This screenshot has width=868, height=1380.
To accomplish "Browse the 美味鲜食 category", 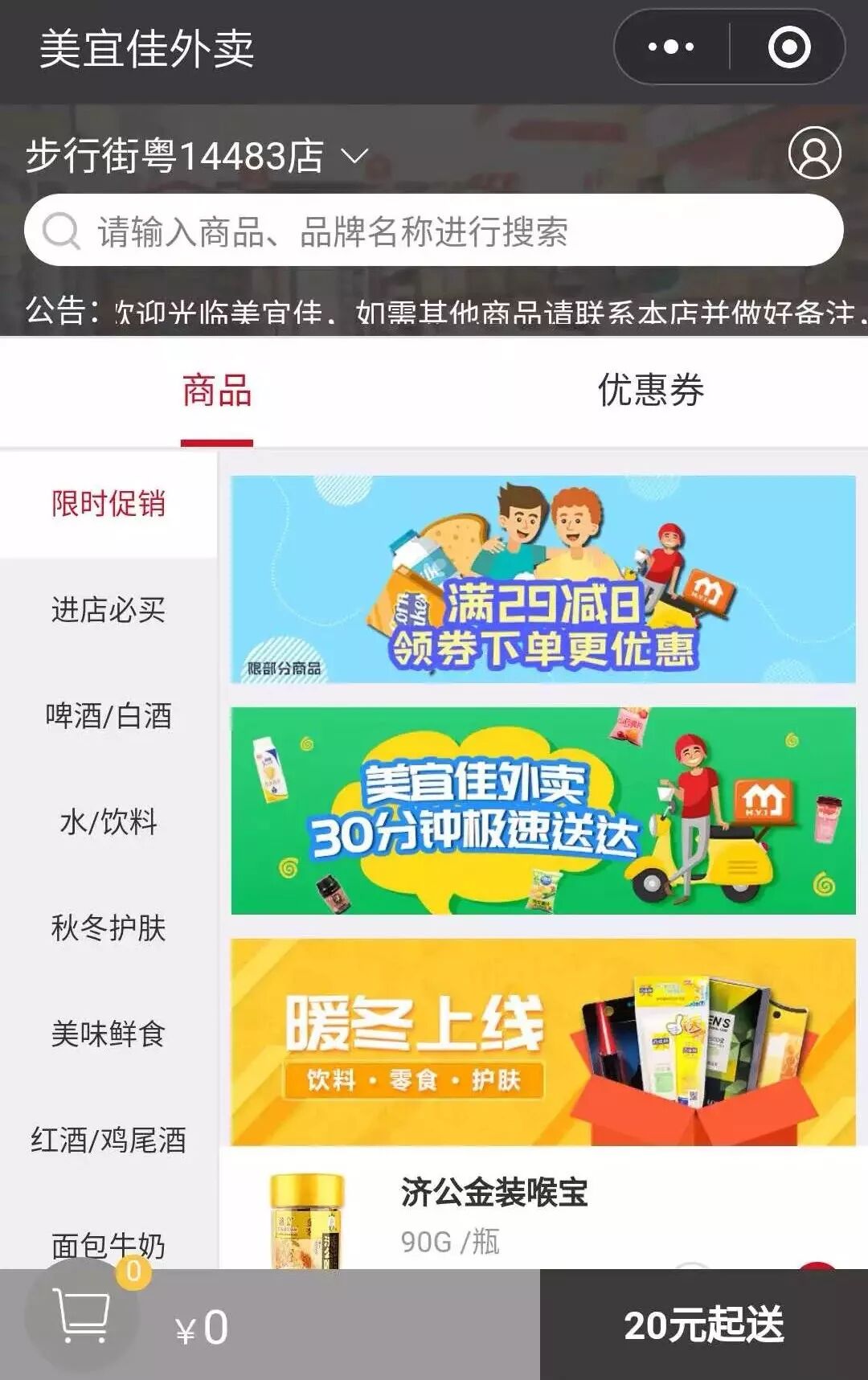I will [x=108, y=1034].
